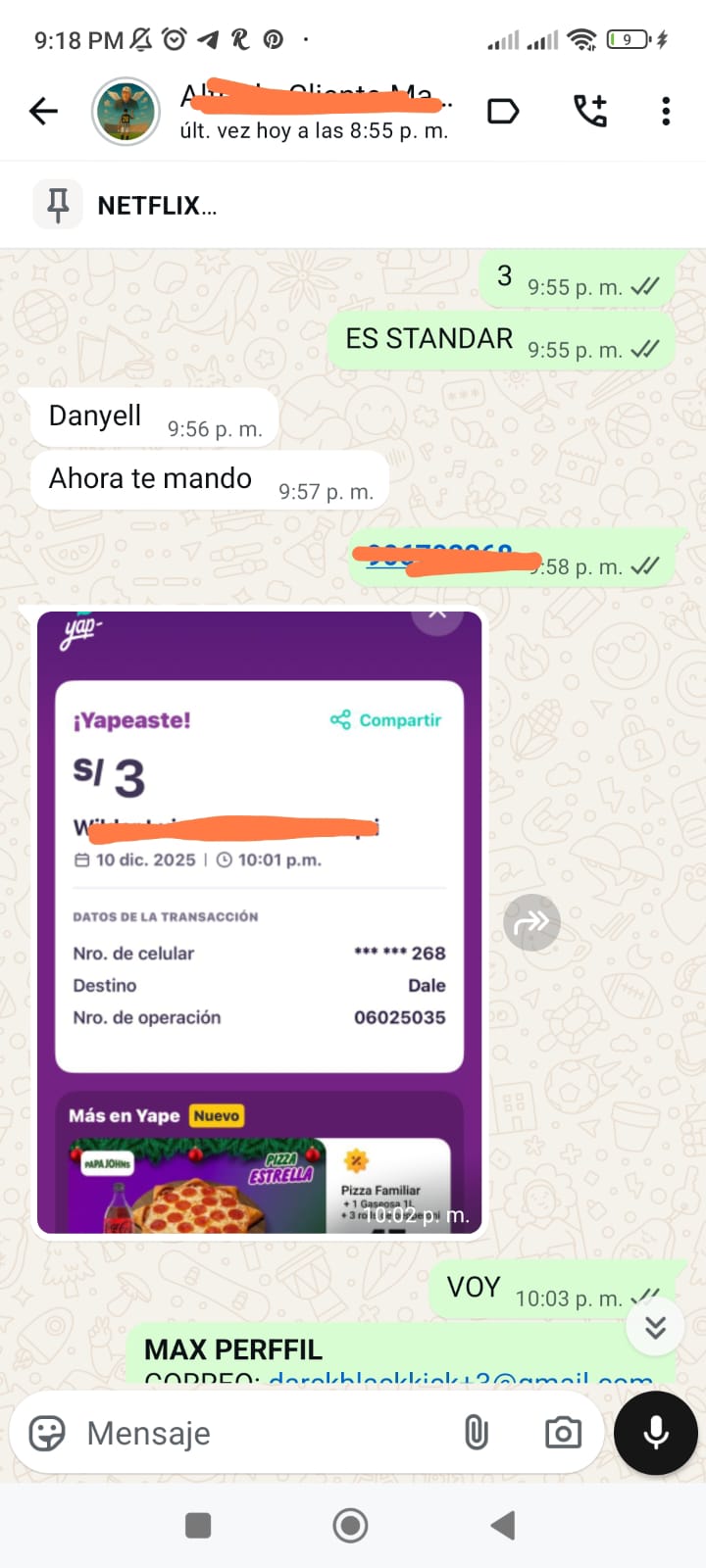
Task: Attach a file to the chat
Action: (477, 1433)
